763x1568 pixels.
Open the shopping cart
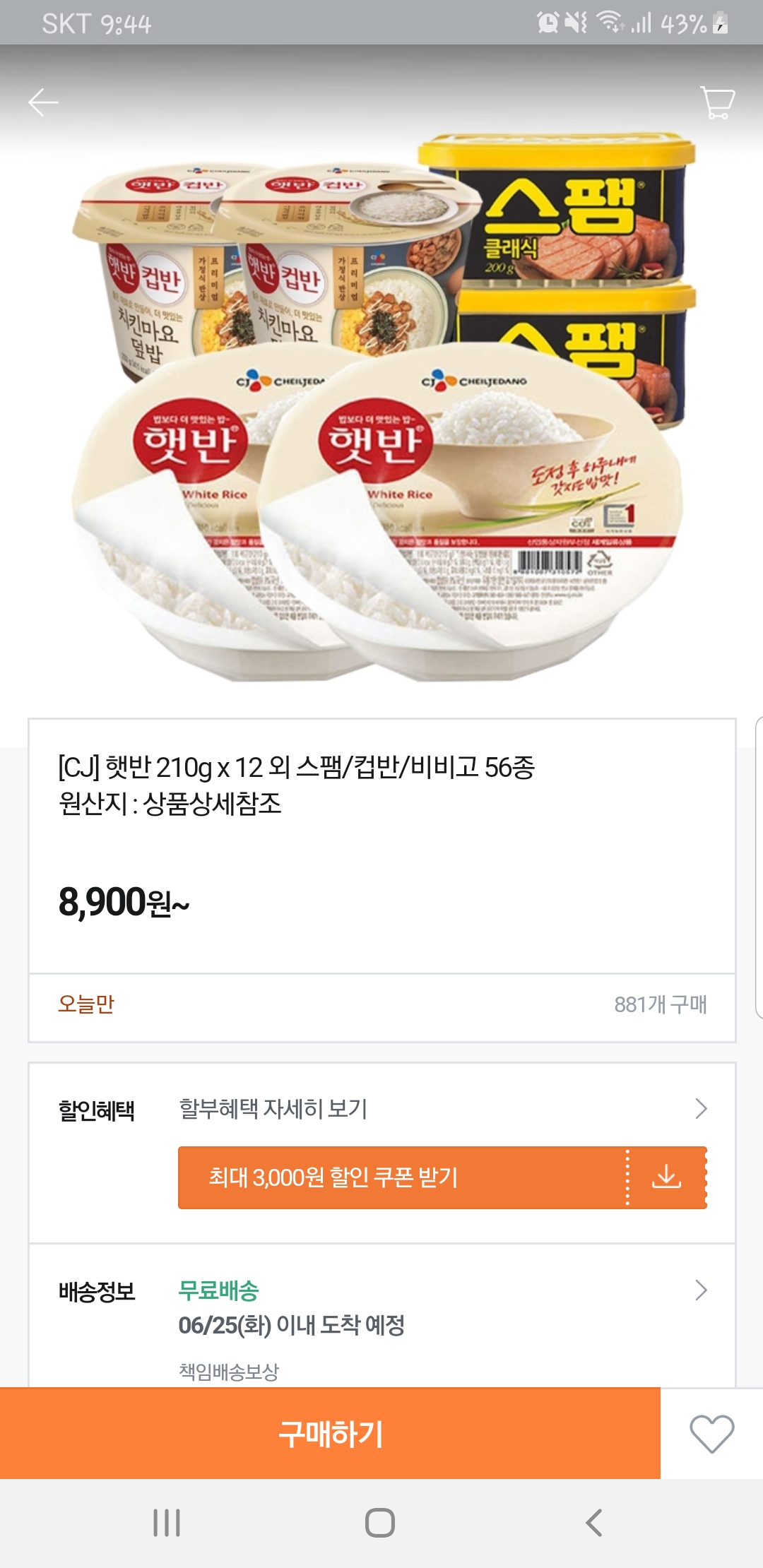pyautogui.click(x=717, y=102)
